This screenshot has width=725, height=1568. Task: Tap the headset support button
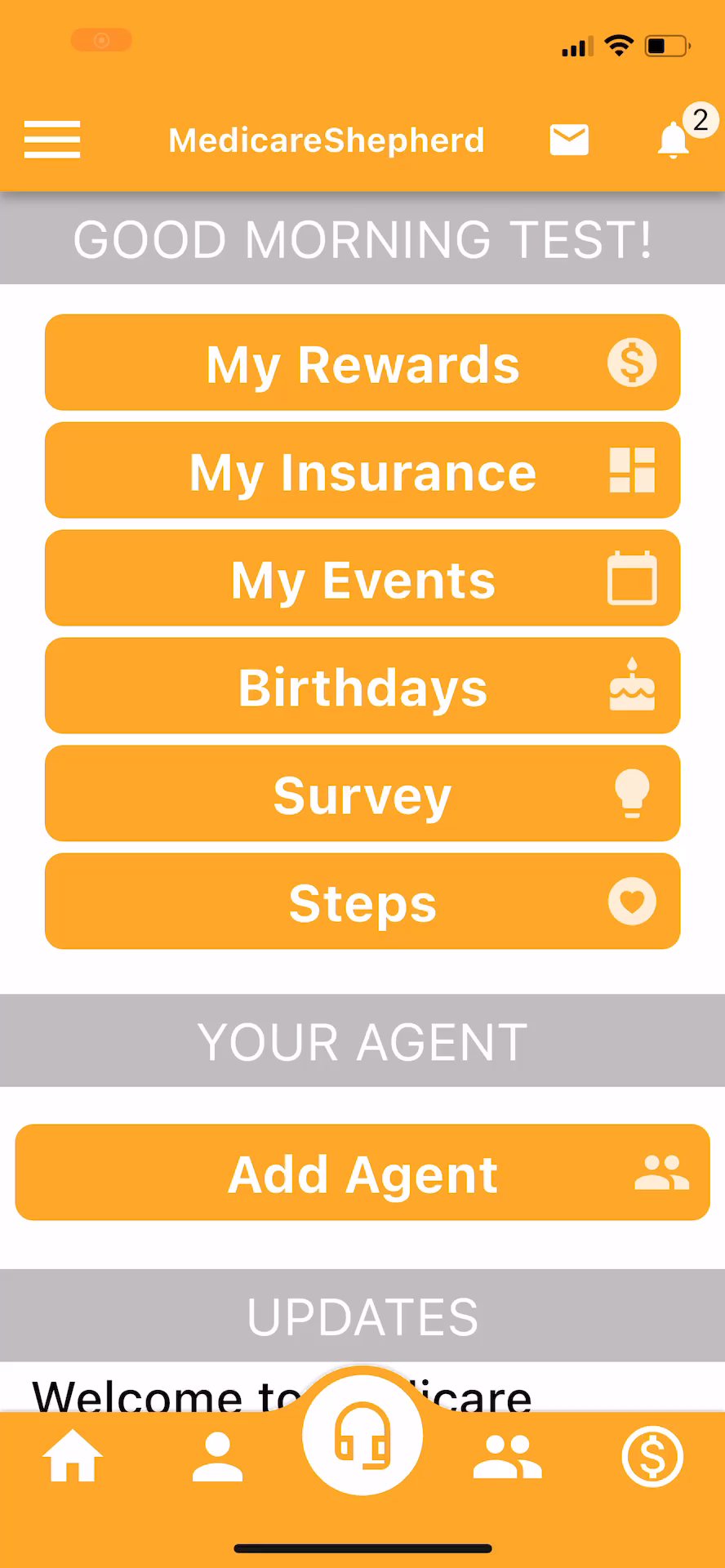pos(362,1436)
